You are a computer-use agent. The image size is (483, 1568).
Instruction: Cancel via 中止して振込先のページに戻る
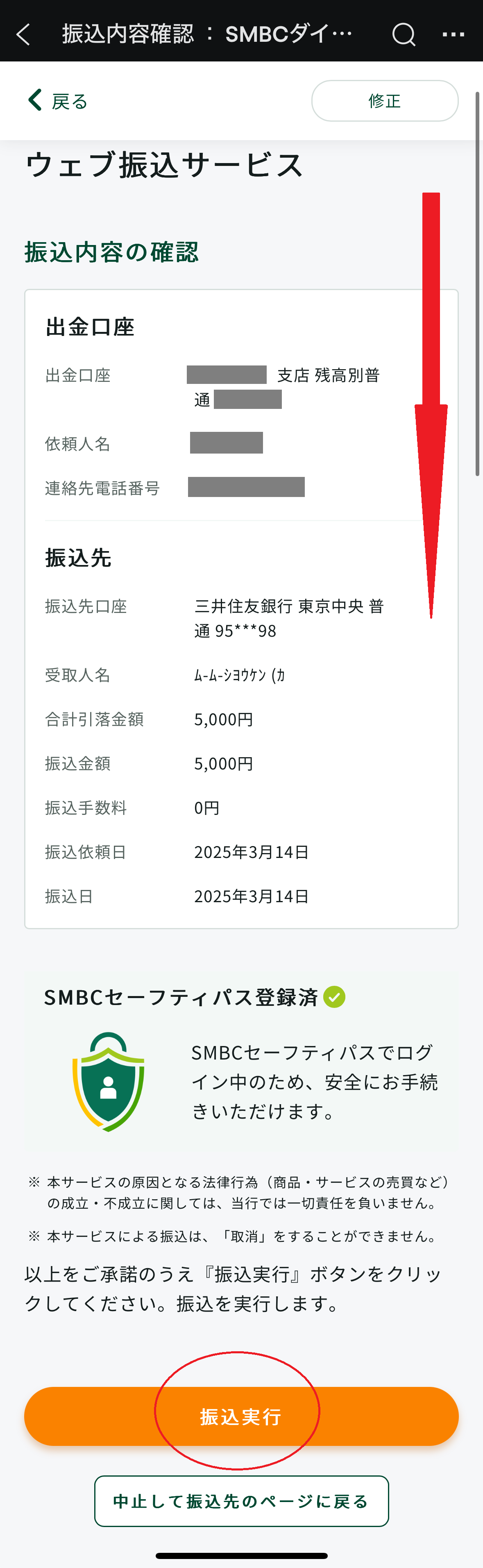pos(241,1501)
